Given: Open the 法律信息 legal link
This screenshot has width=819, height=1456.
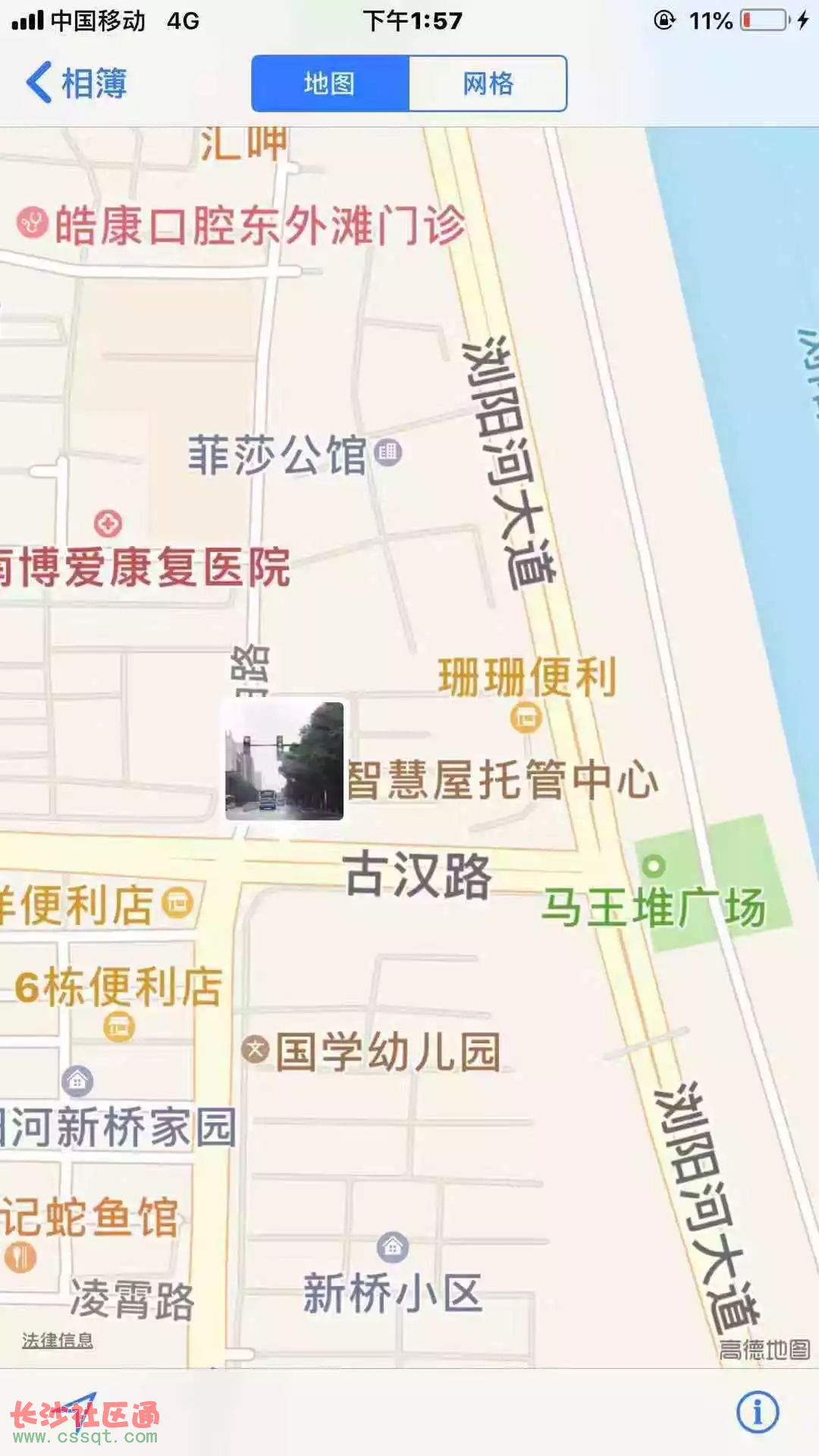Looking at the screenshot, I should [58, 1341].
